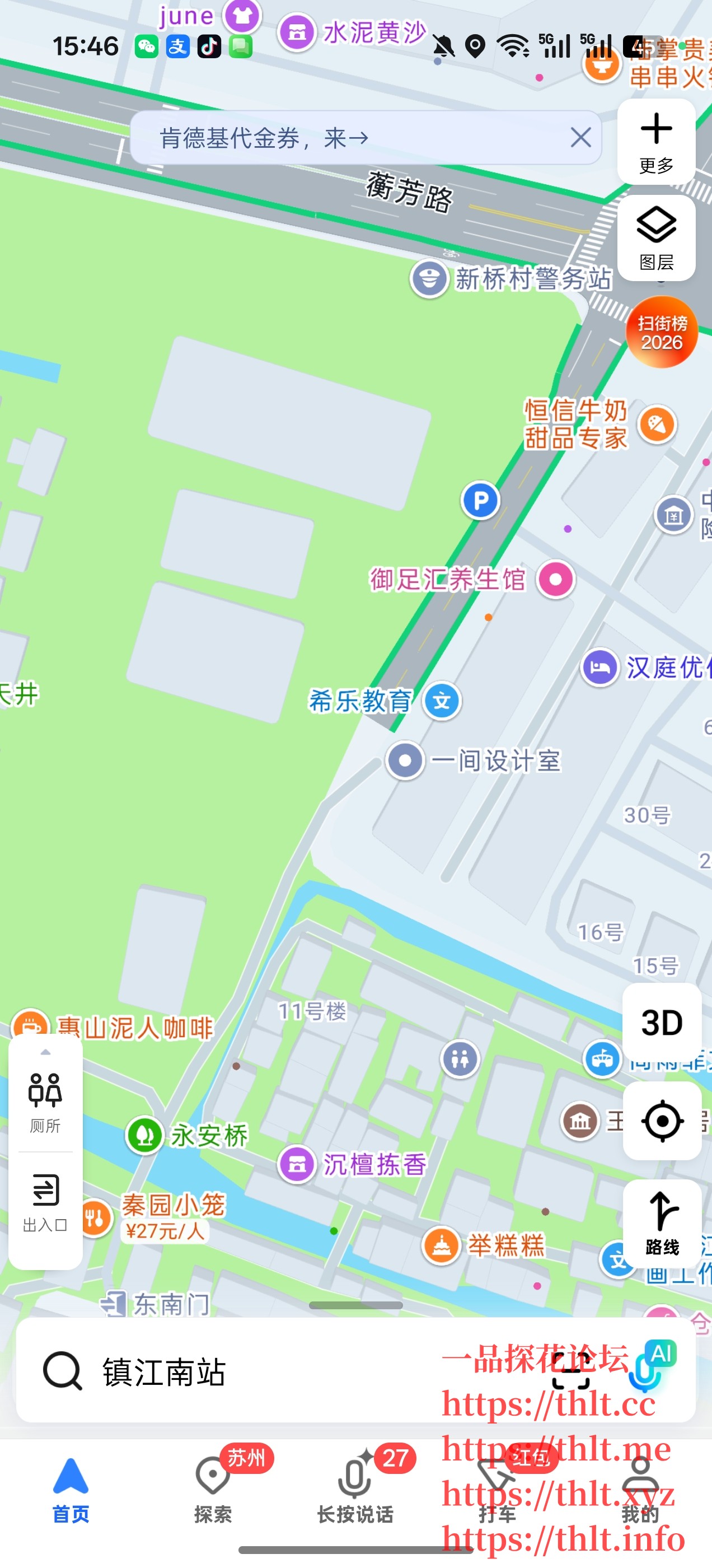Open the scan icon in the search bar
The height and width of the screenshot is (1568, 712).
[x=570, y=1372]
